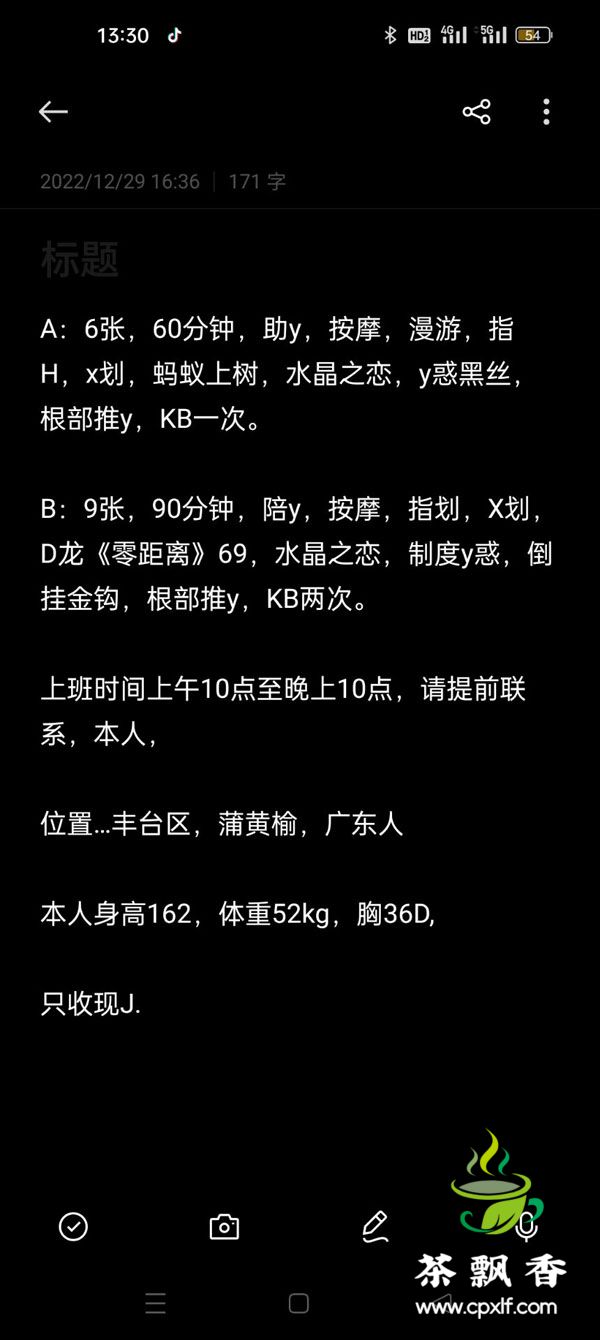This screenshot has width=600, height=1340.
Task: Tap the system home button
Action: click(298, 1303)
